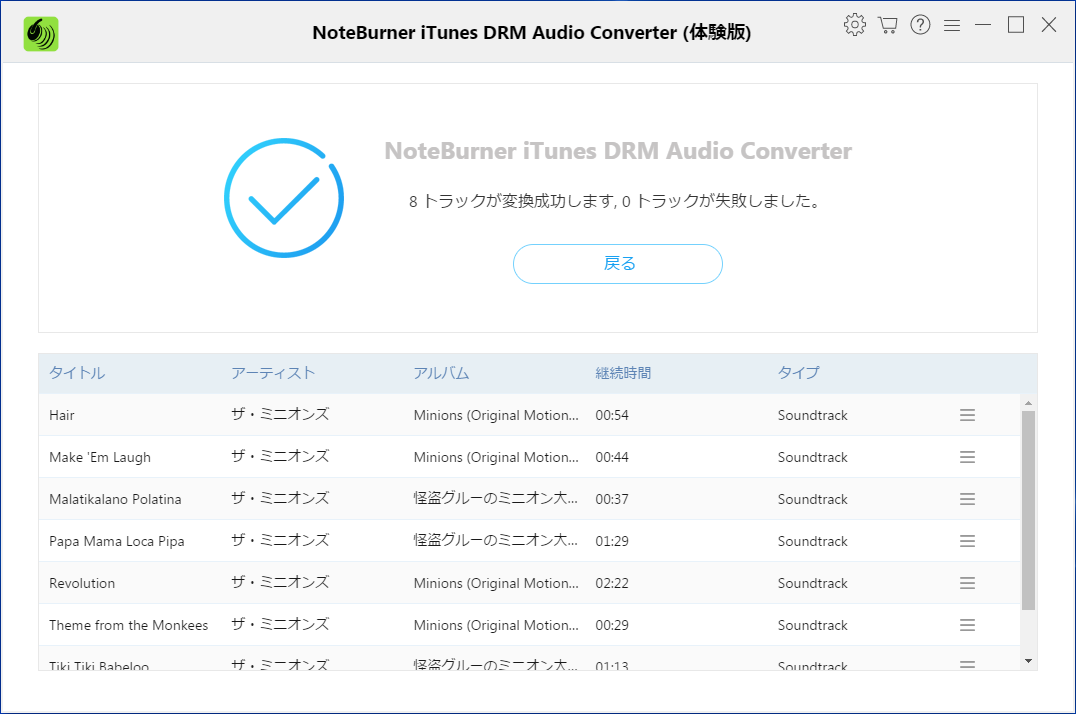Maximize the NoteBurner window
Image resolution: width=1076 pixels, height=714 pixels.
point(1016,25)
